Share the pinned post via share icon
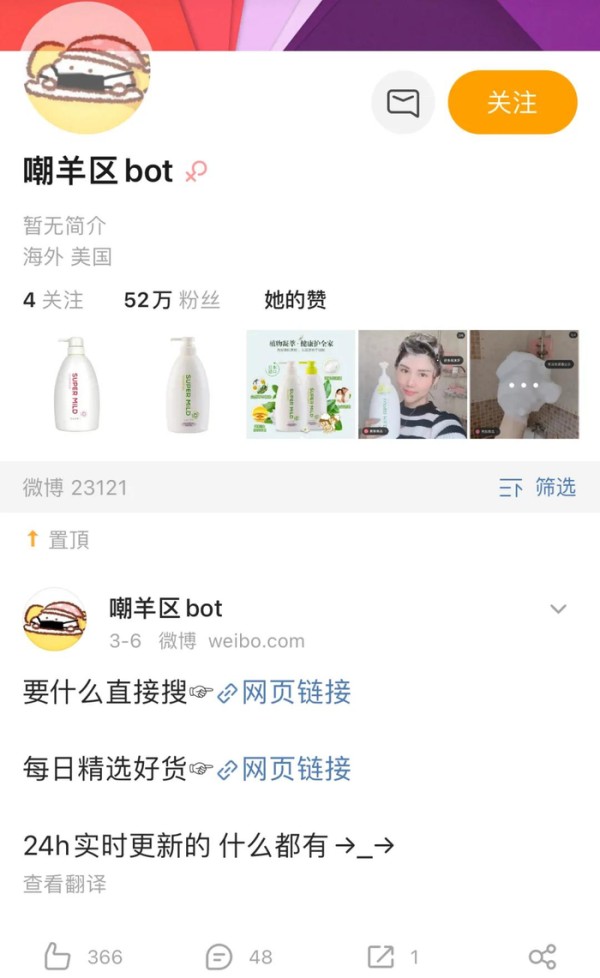 click(x=541, y=957)
